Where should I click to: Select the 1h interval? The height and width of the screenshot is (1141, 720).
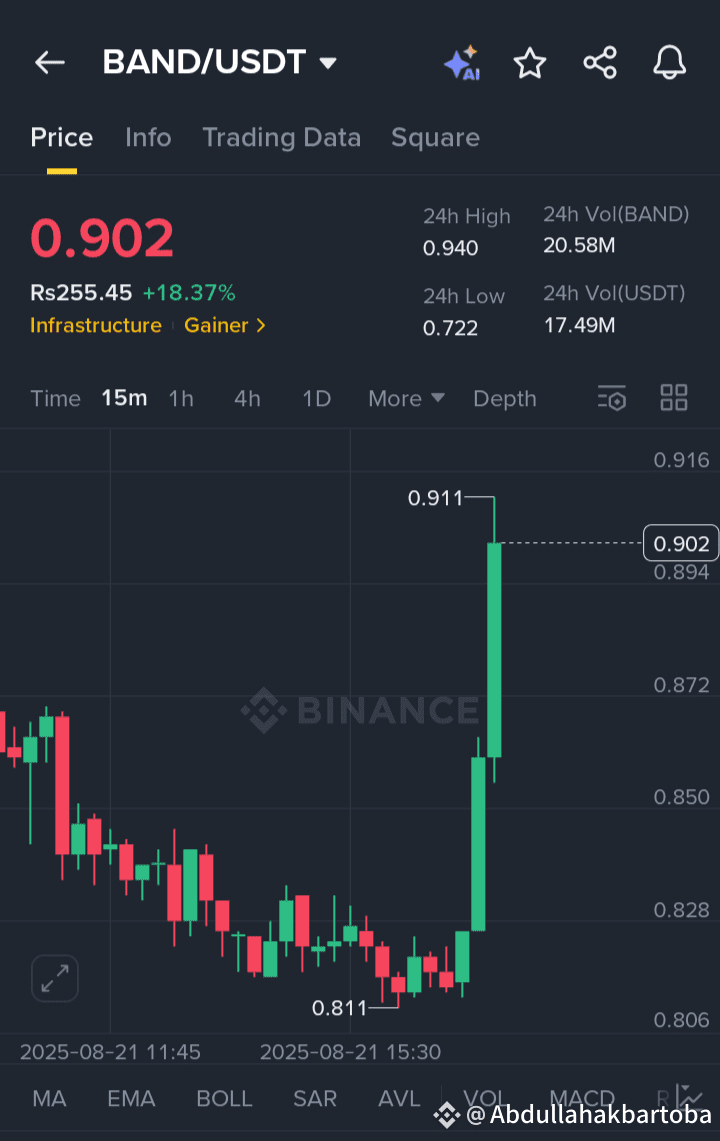[x=181, y=399]
